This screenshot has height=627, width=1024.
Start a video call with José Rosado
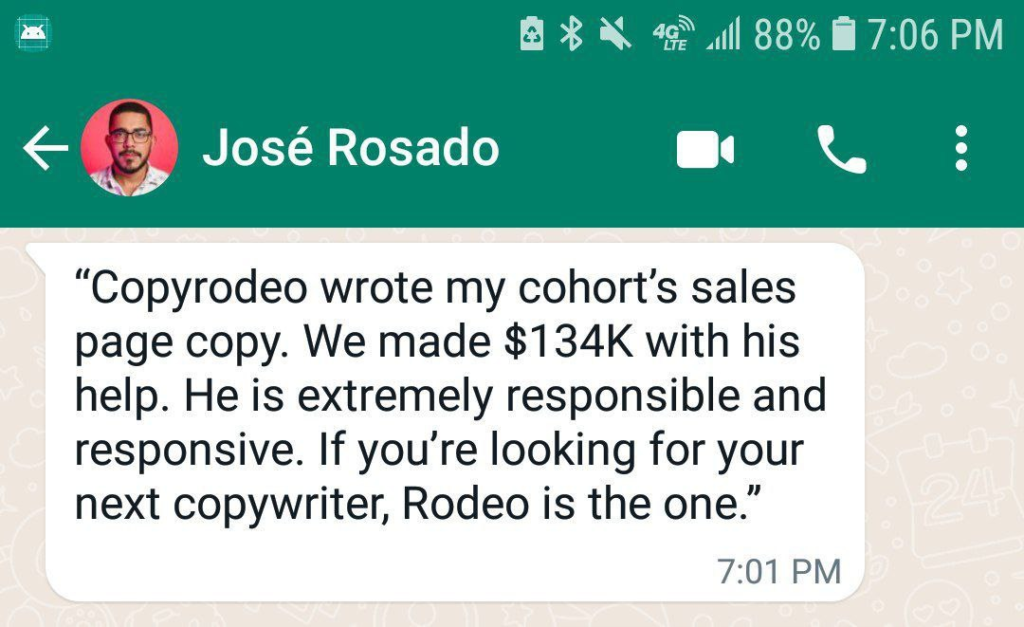point(705,150)
